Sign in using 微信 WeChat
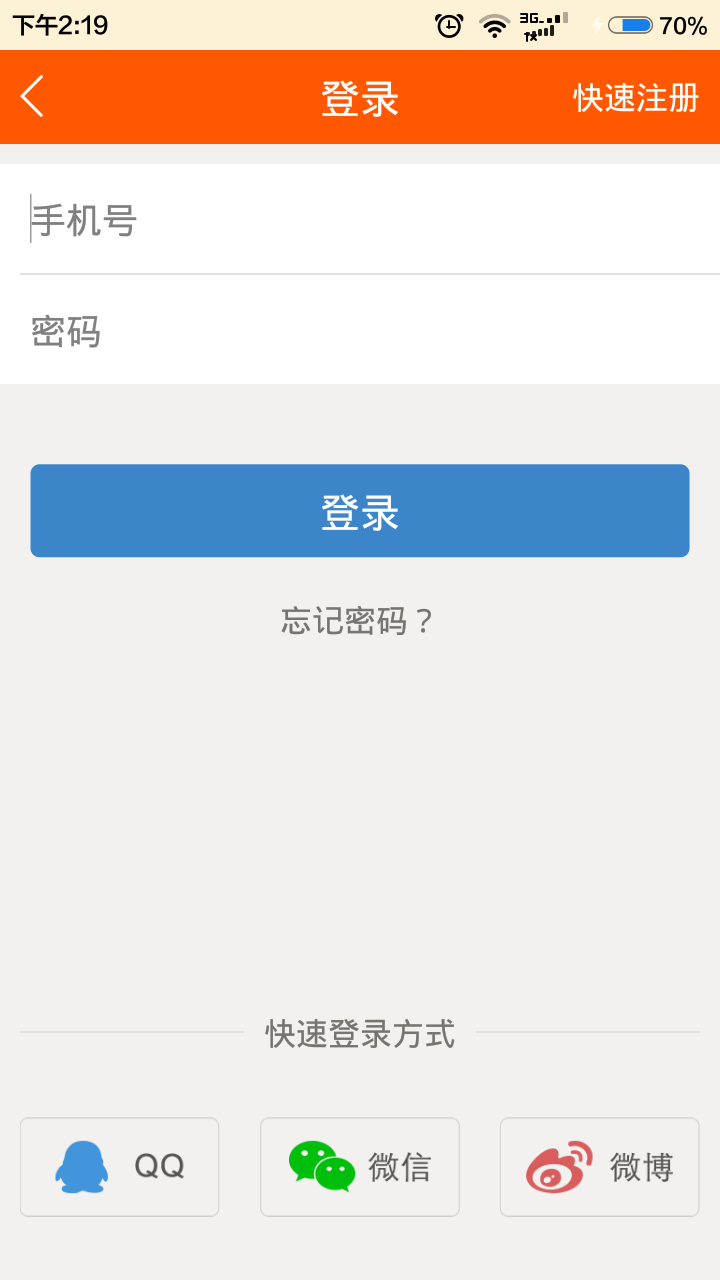The width and height of the screenshot is (720, 1280). (360, 1167)
